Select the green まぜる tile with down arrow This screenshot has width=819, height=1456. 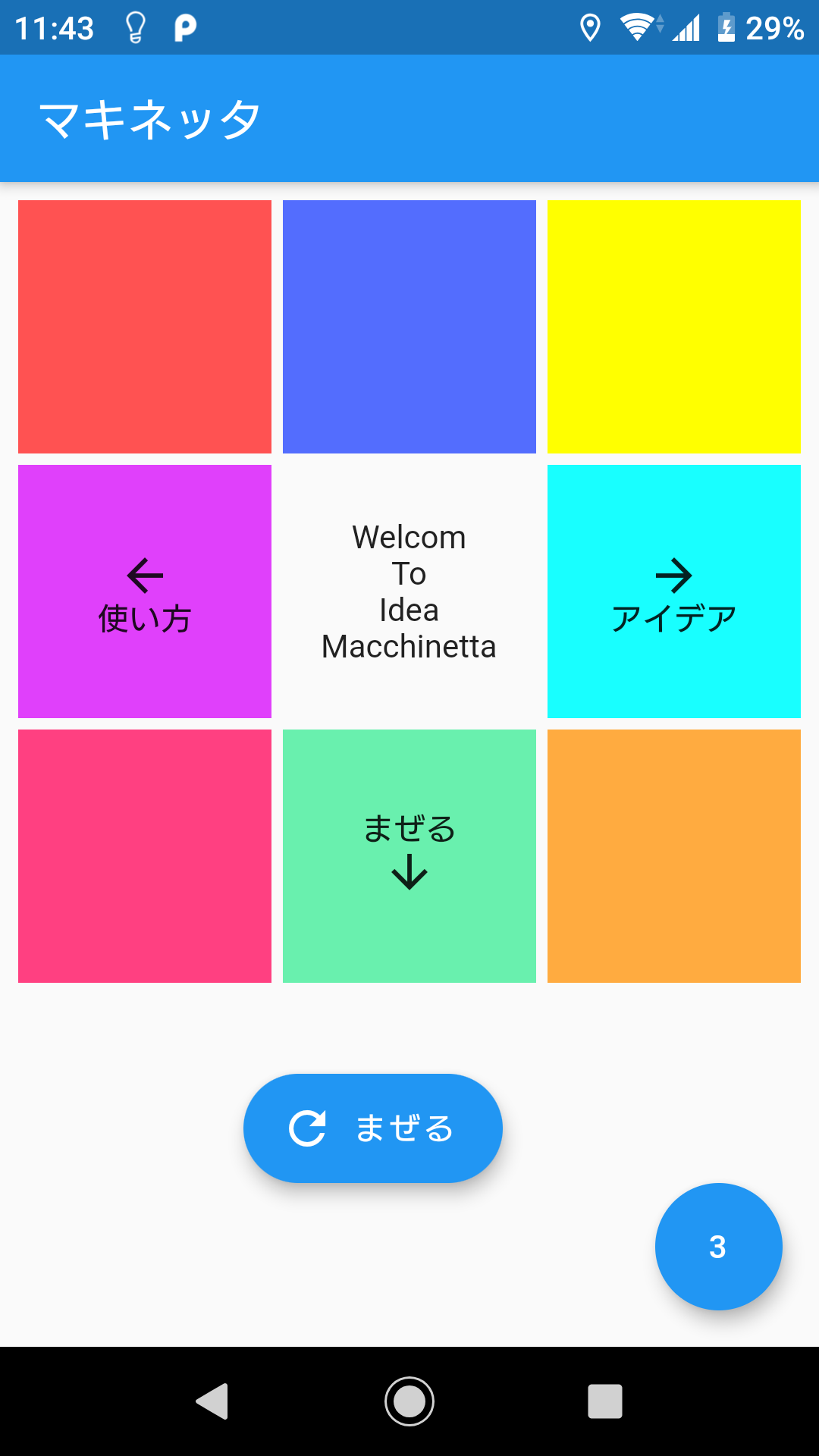coord(409,855)
